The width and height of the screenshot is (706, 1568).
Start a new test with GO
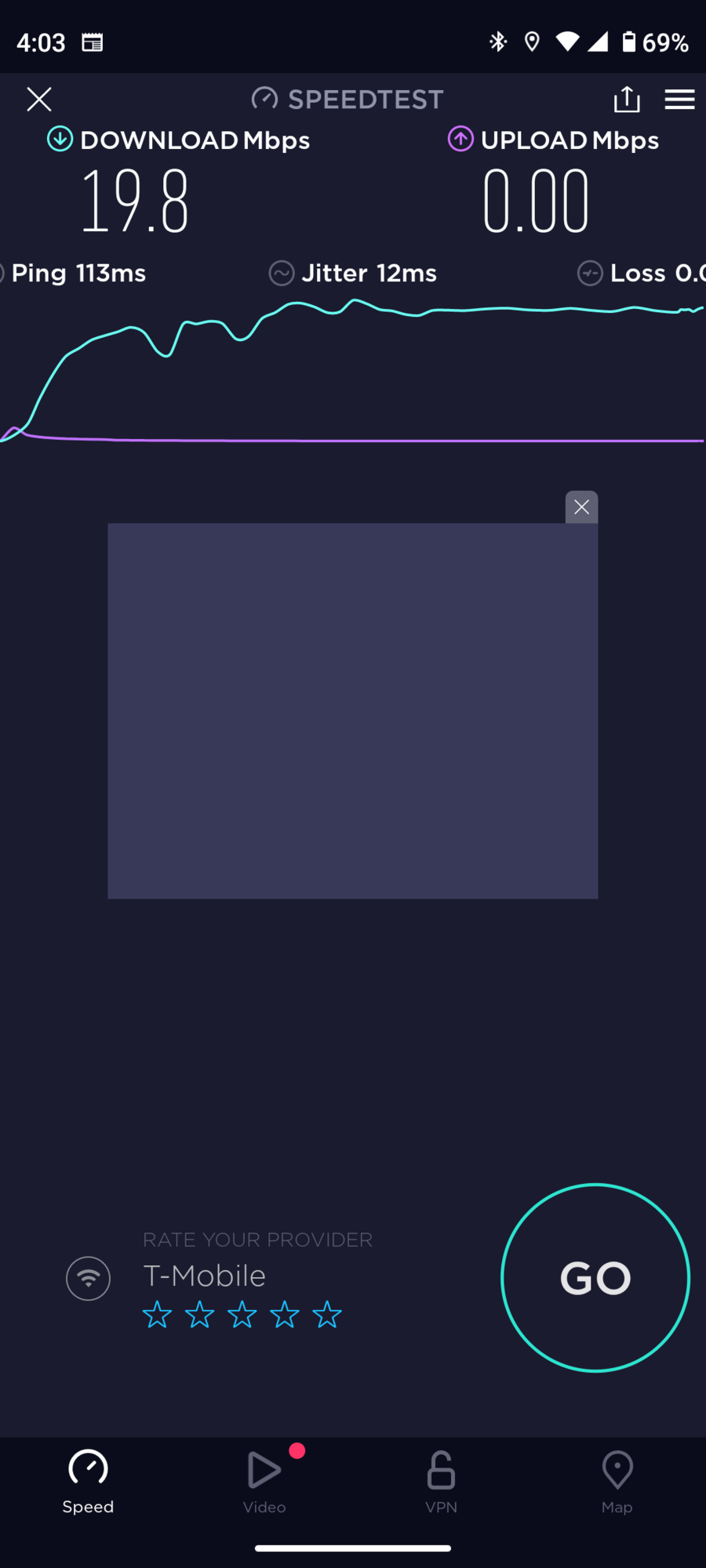pos(595,1278)
